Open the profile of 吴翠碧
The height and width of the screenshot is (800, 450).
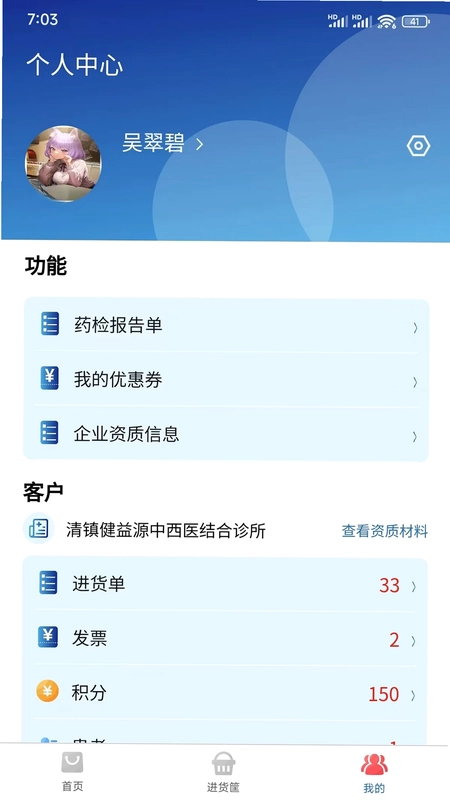(x=163, y=144)
